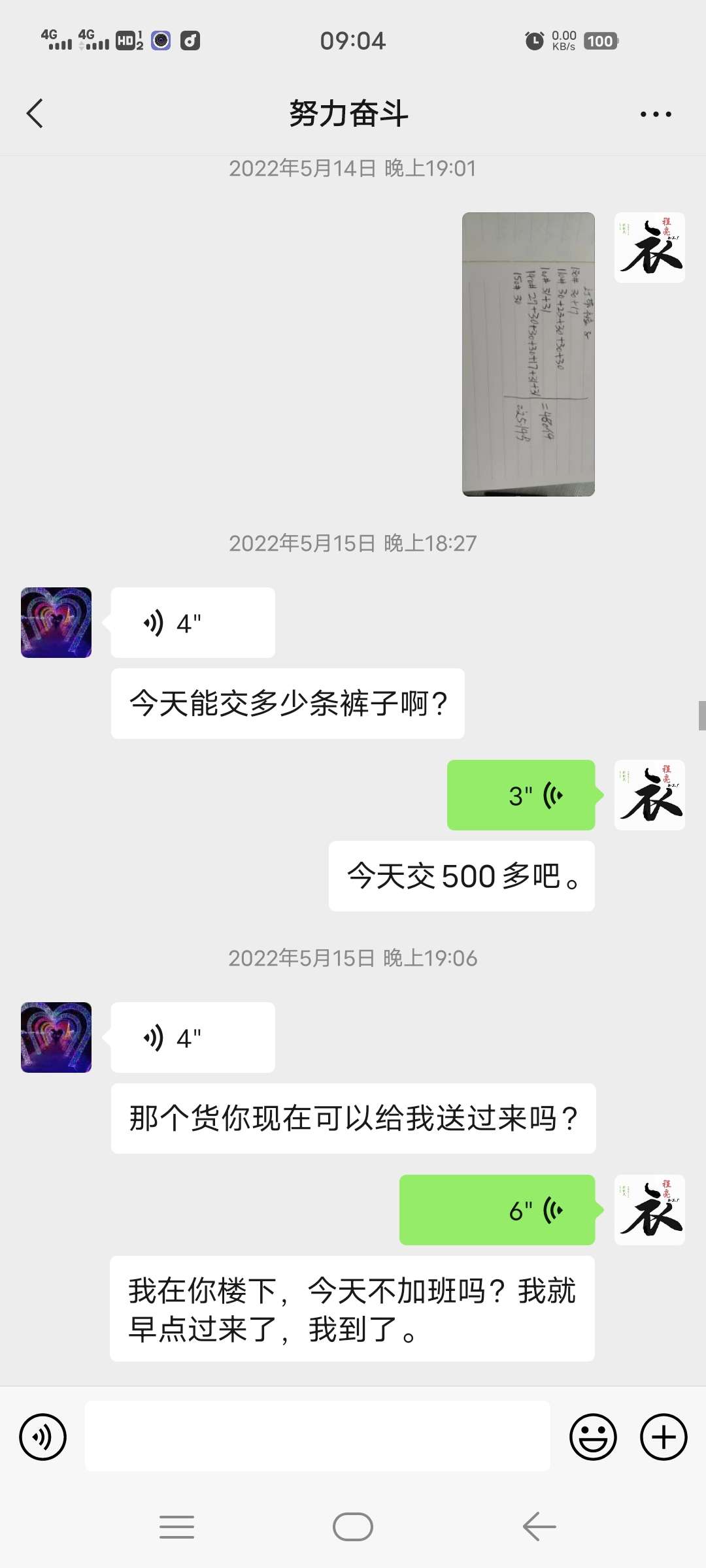The height and width of the screenshot is (1568, 706).
Task: Tap the system home button
Action: click(x=352, y=1527)
